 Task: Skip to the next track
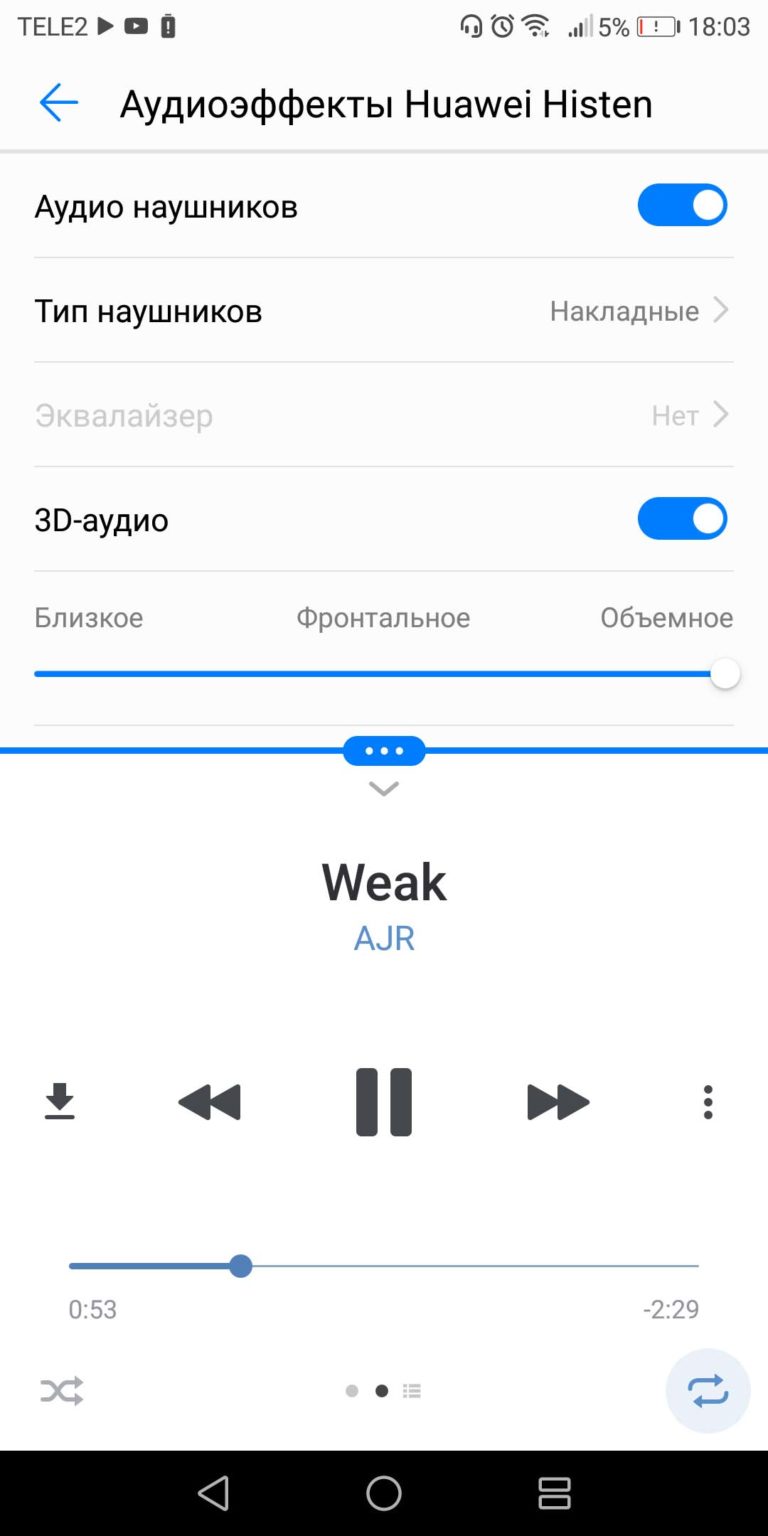pyautogui.click(x=558, y=1102)
